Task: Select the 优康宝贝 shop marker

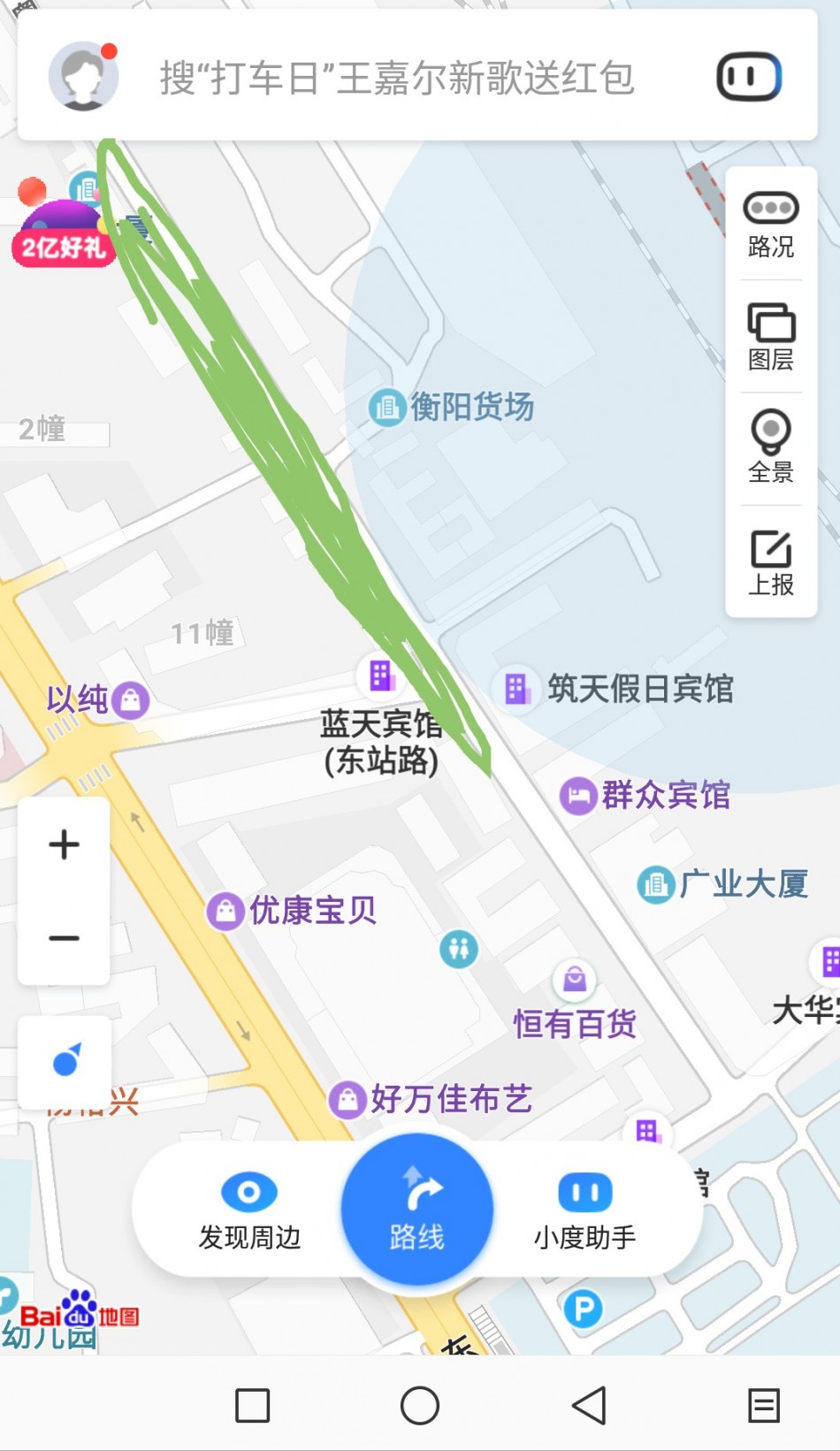Action: pos(225,910)
